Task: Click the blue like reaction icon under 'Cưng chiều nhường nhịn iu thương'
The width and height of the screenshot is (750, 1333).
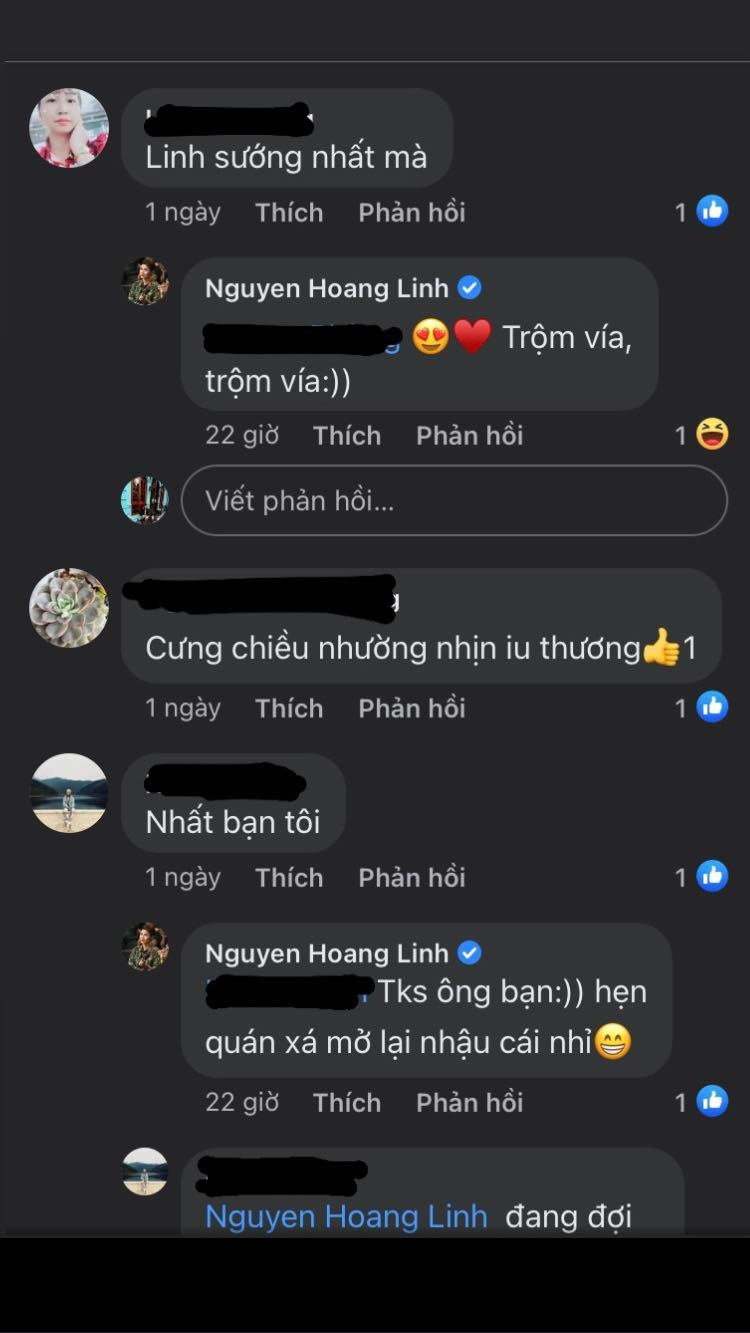Action: [713, 707]
